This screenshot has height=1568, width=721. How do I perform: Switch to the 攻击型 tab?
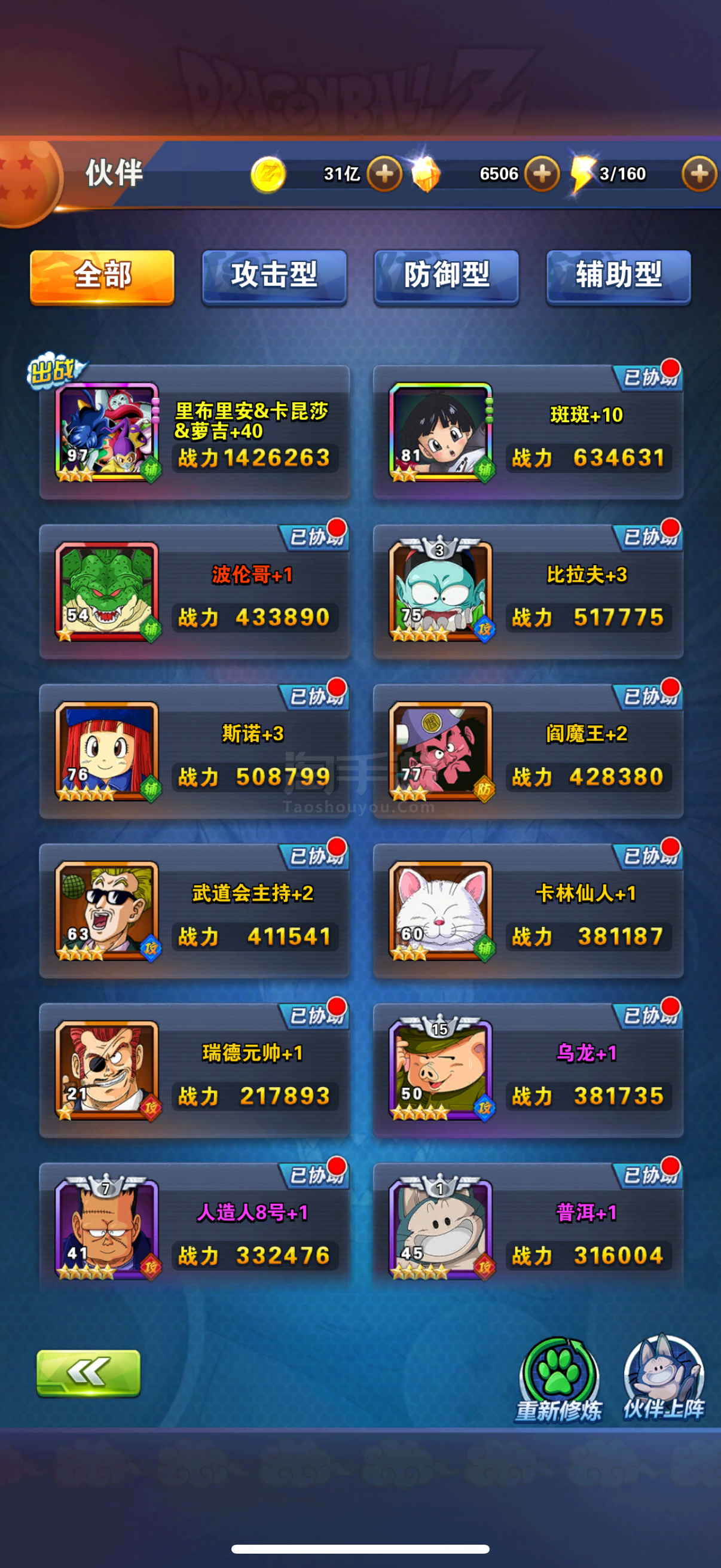tap(274, 276)
